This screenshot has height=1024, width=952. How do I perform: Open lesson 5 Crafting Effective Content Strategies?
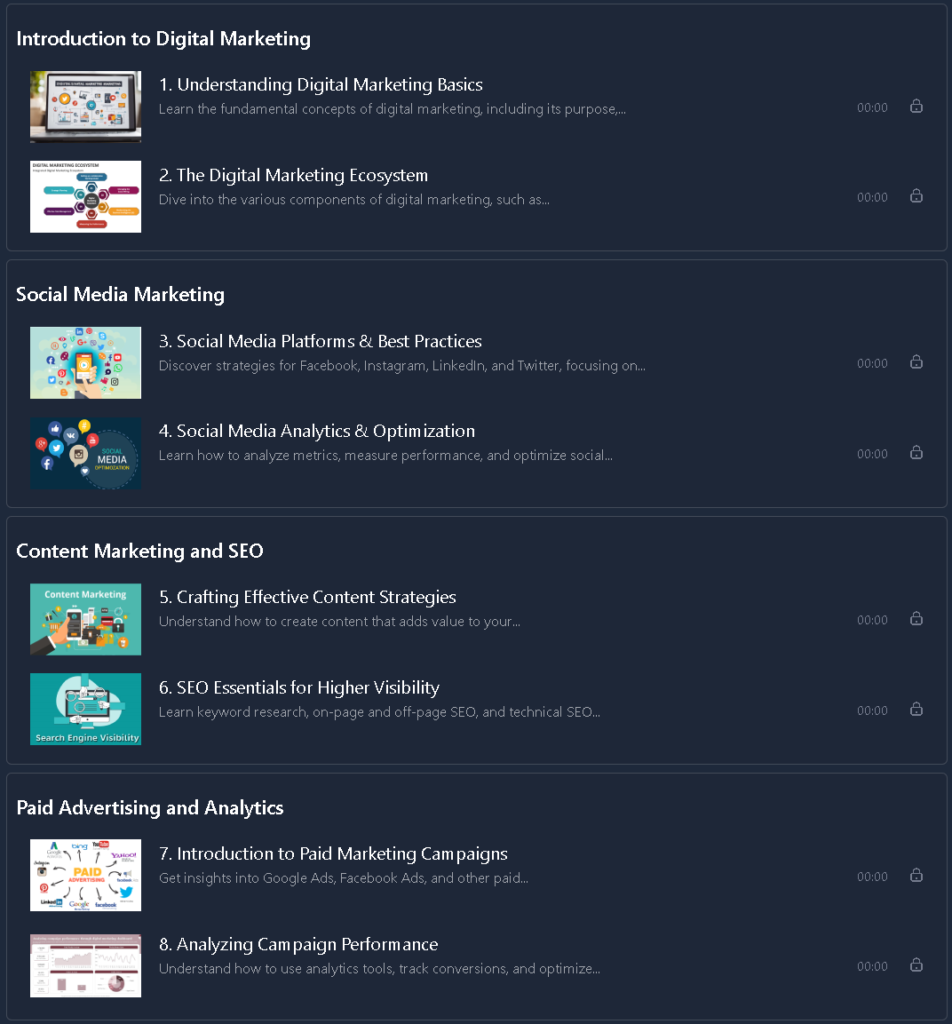coord(307,597)
